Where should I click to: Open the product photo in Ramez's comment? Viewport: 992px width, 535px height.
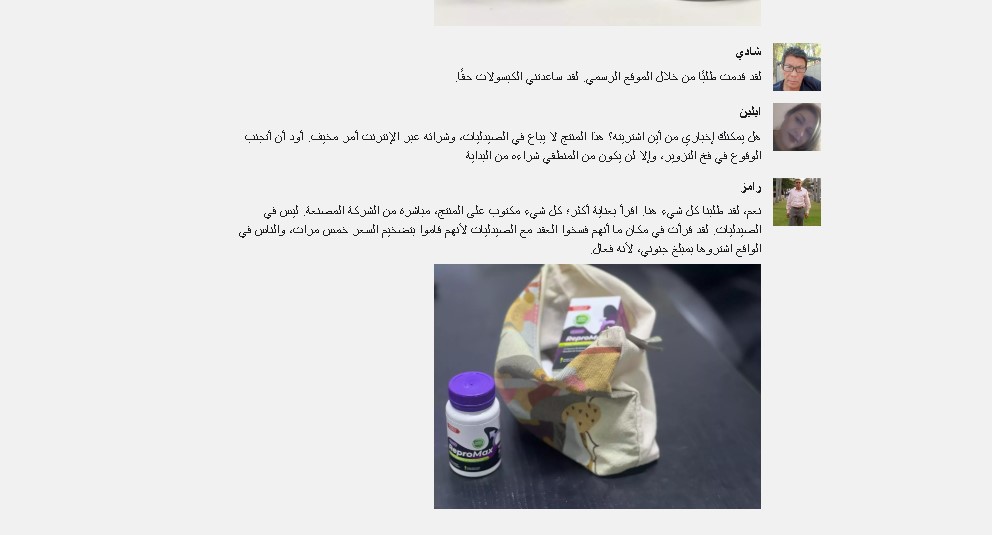[597, 386]
